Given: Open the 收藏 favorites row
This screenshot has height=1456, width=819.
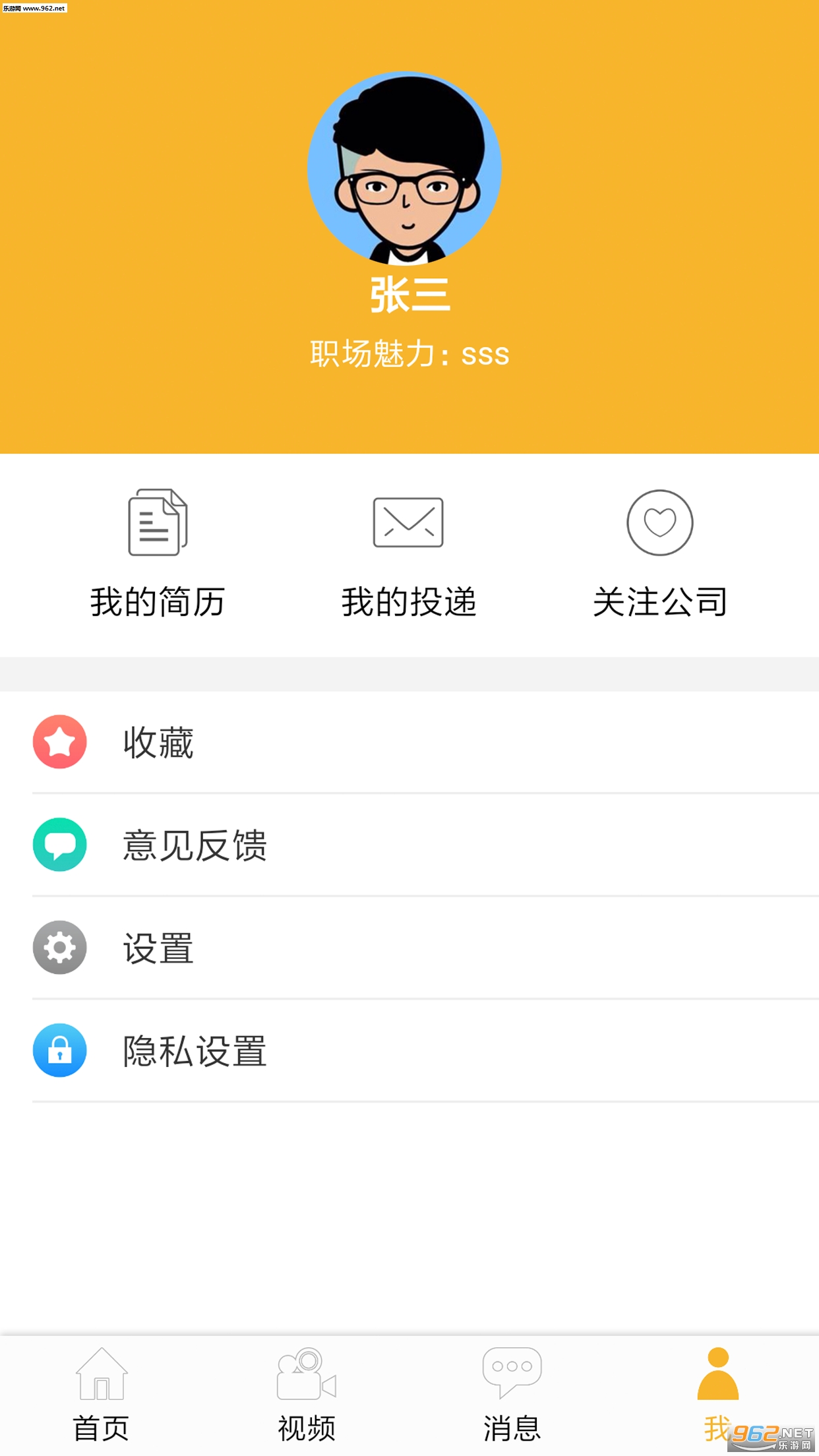Looking at the screenshot, I should (x=409, y=743).
